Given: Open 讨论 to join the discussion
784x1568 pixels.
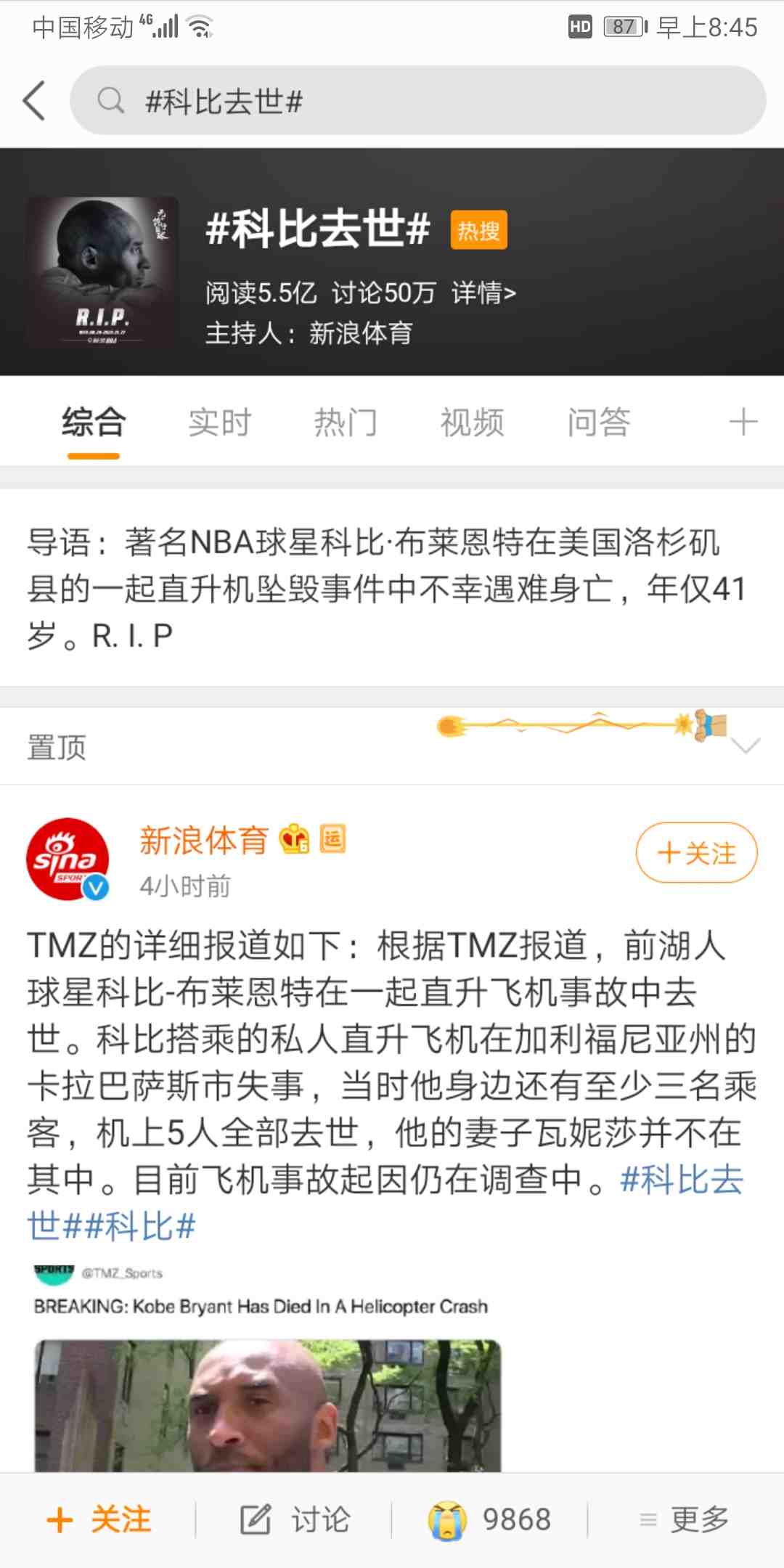Looking at the screenshot, I should coord(295,1519).
